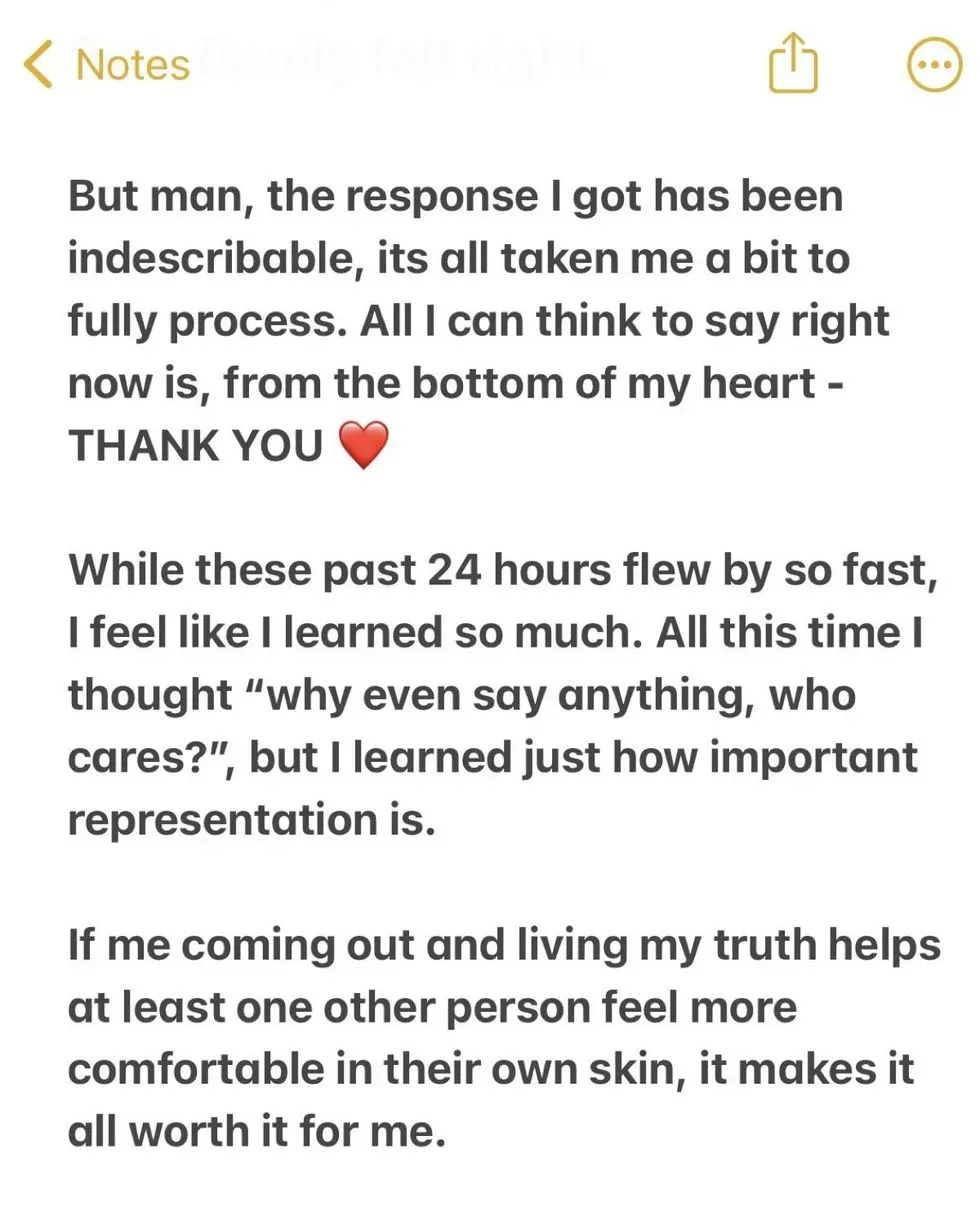Screen dimensions: 980x1225
Task: Open the more options menu
Action: point(933,65)
